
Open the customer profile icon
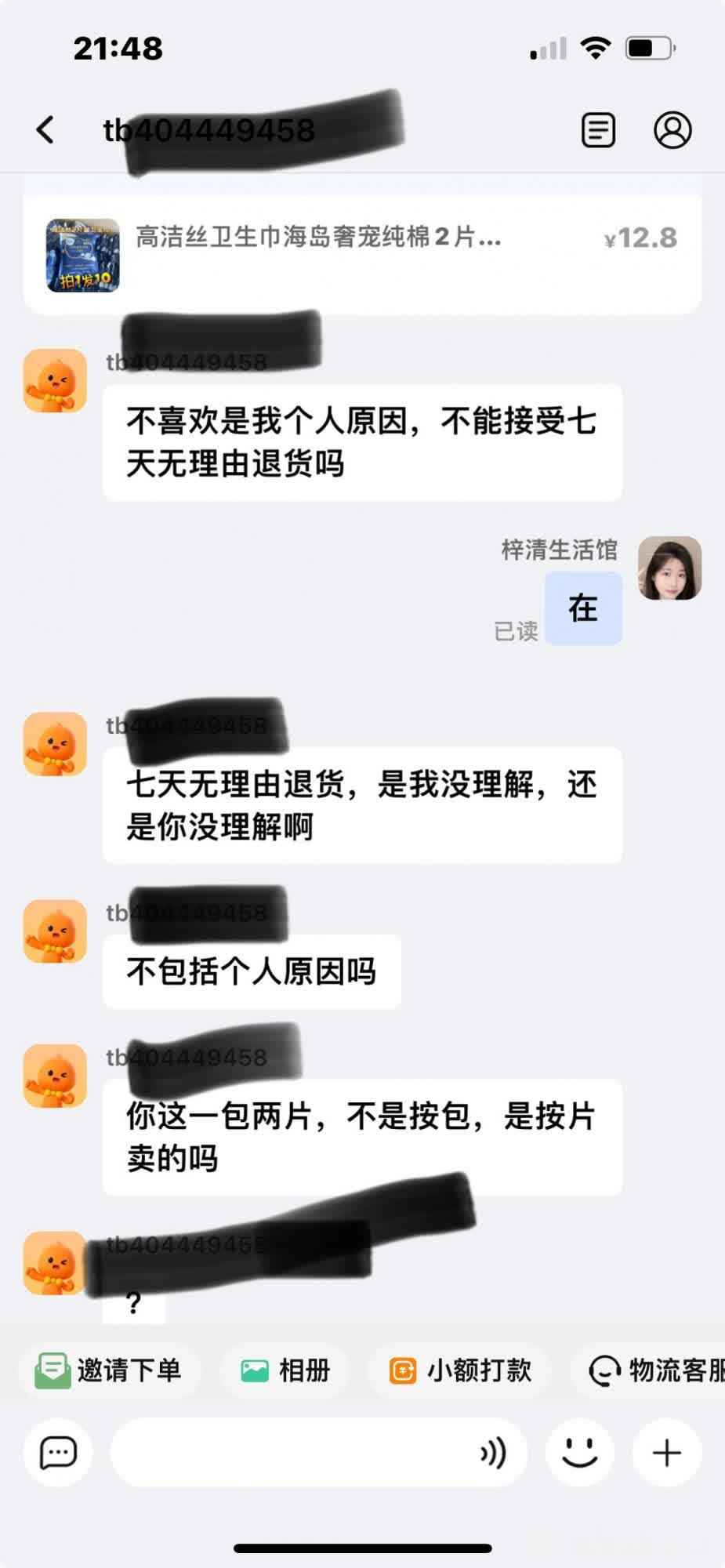click(672, 130)
